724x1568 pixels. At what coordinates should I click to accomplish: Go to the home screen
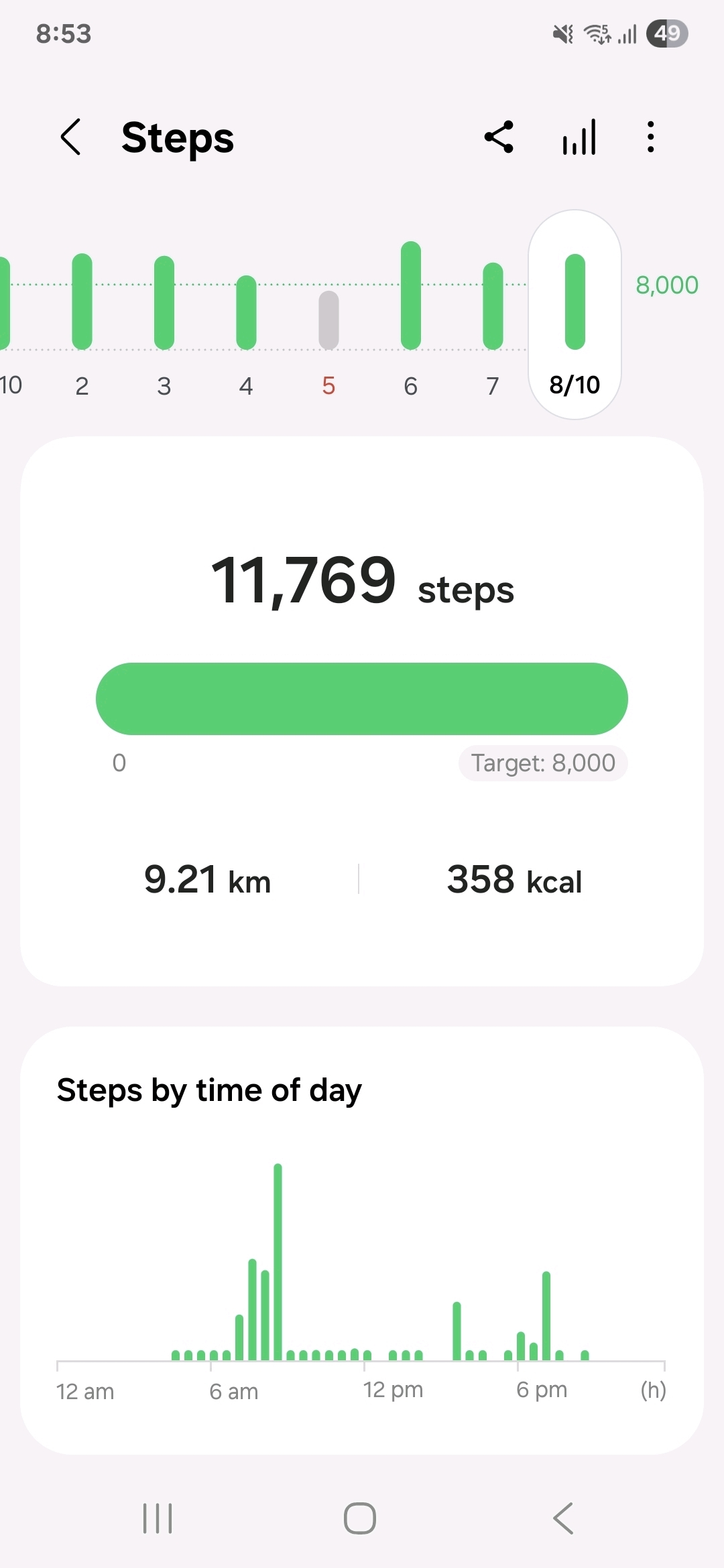tap(360, 1518)
